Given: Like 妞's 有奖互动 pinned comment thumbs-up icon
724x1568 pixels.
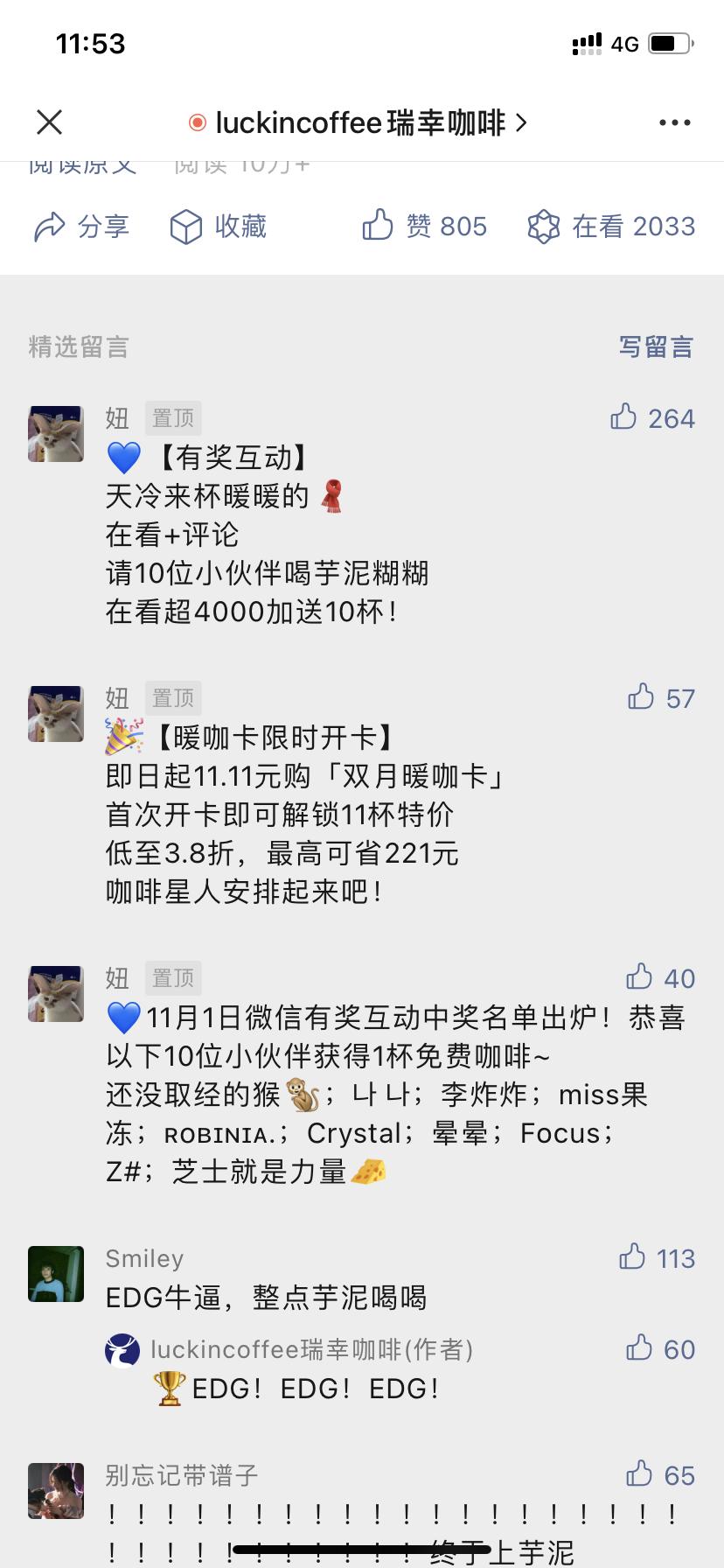Looking at the screenshot, I should pyautogui.click(x=623, y=418).
